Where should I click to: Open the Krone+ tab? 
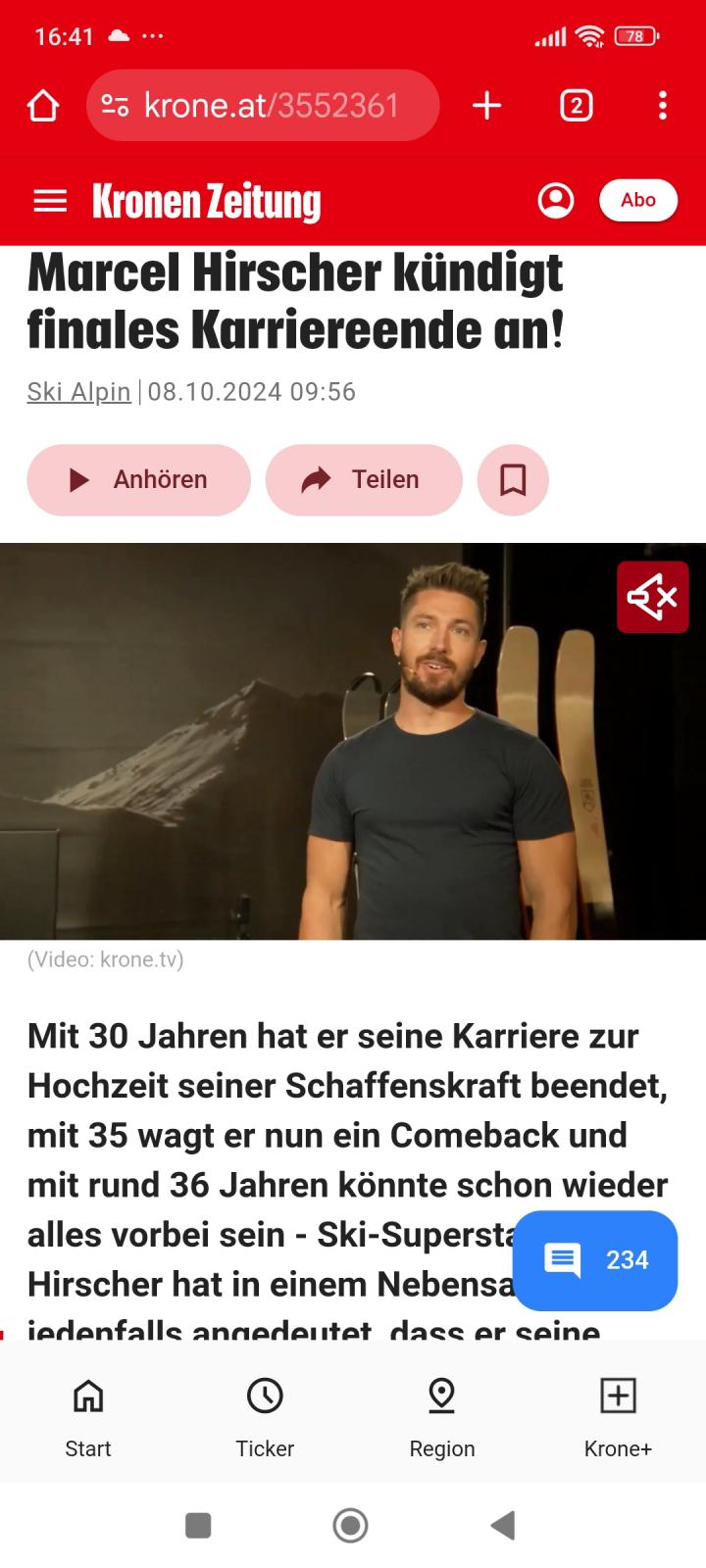[618, 1418]
